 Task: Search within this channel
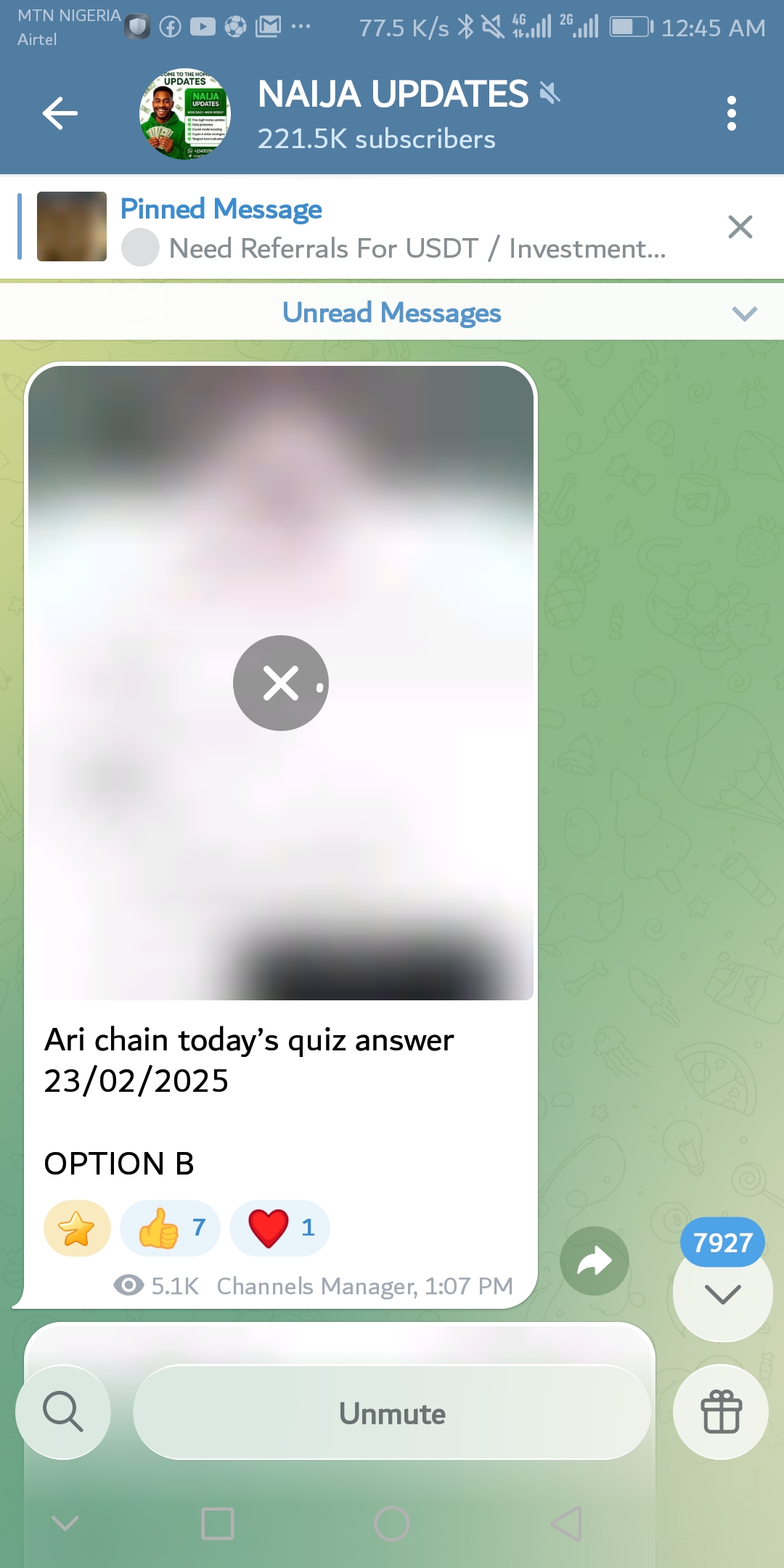pyautogui.click(x=63, y=1412)
